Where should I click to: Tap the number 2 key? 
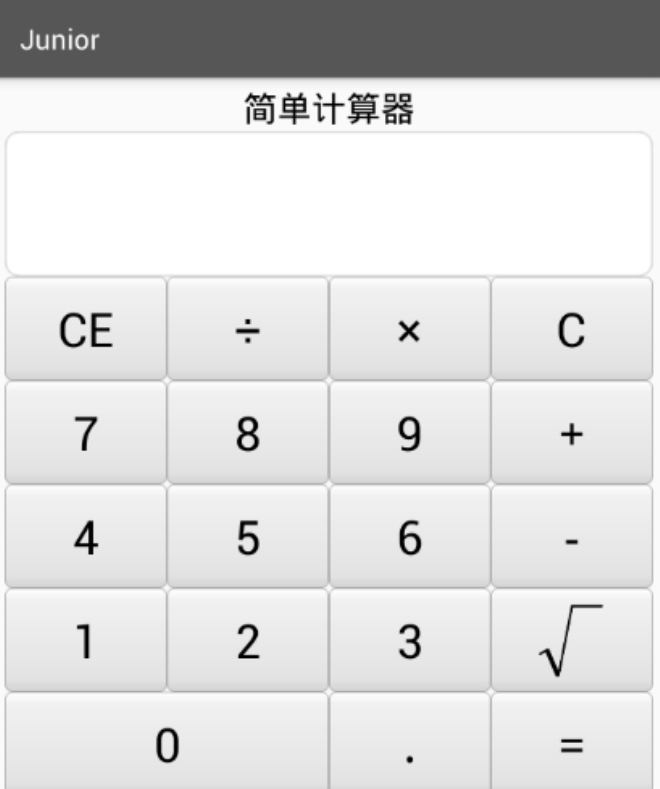248,641
